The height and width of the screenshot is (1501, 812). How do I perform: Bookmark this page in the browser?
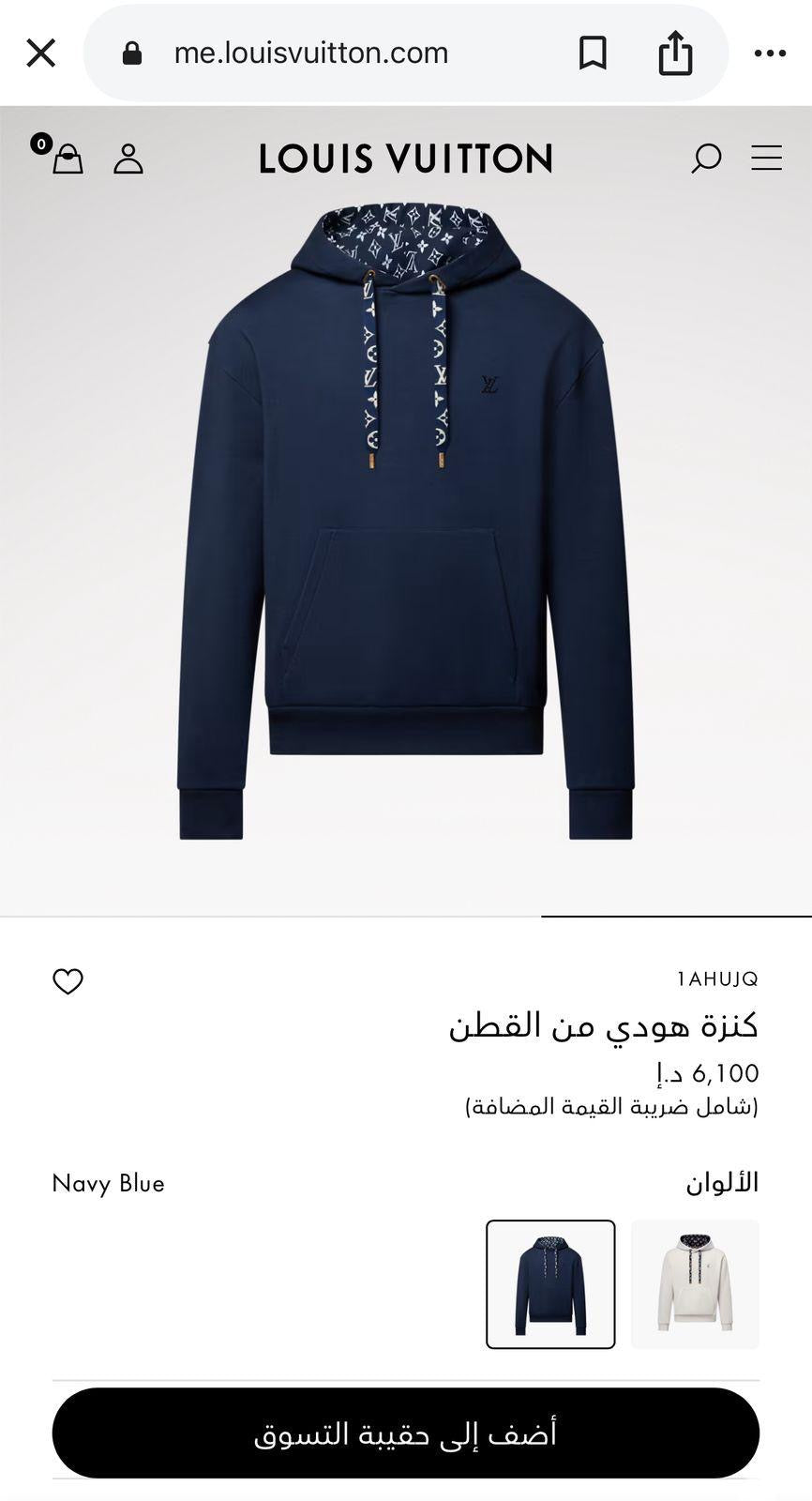pyautogui.click(x=593, y=53)
